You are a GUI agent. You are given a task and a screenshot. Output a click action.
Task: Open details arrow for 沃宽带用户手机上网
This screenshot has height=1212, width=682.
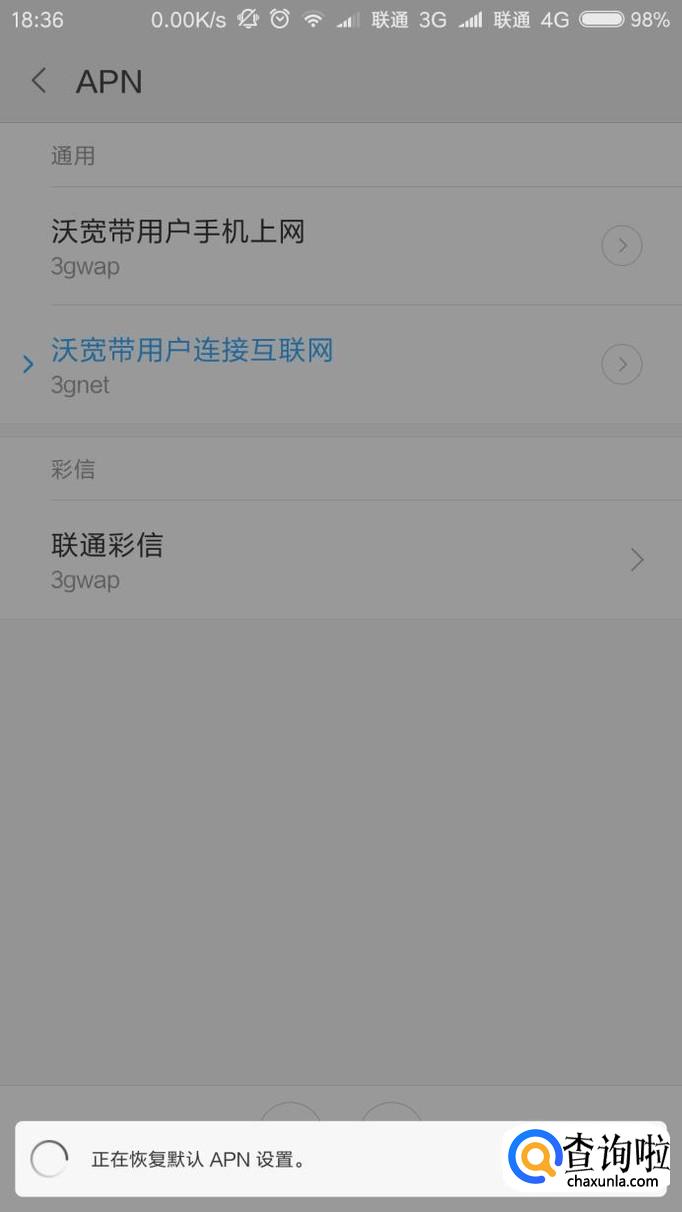pyautogui.click(x=621, y=246)
